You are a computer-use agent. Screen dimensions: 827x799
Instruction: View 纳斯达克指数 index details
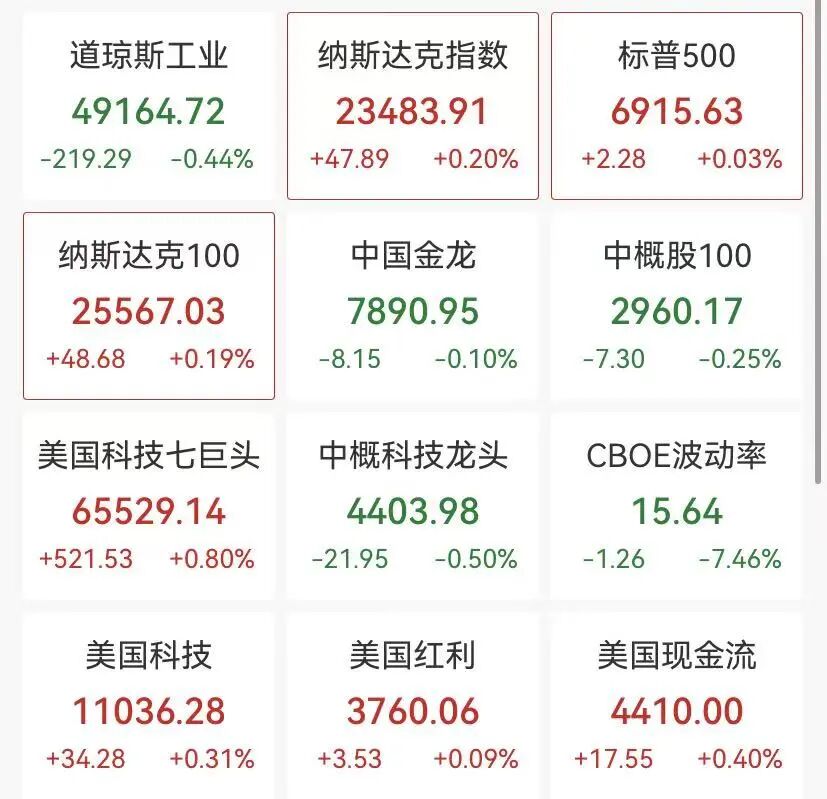pos(412,106)
